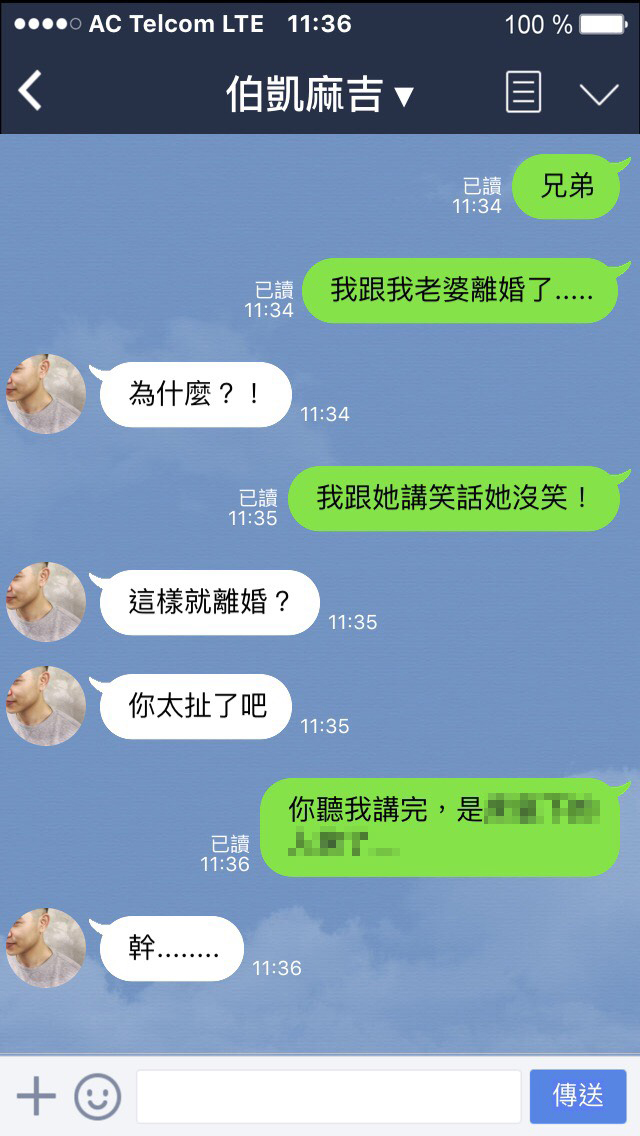Focus the message text field

point(328,1096)
